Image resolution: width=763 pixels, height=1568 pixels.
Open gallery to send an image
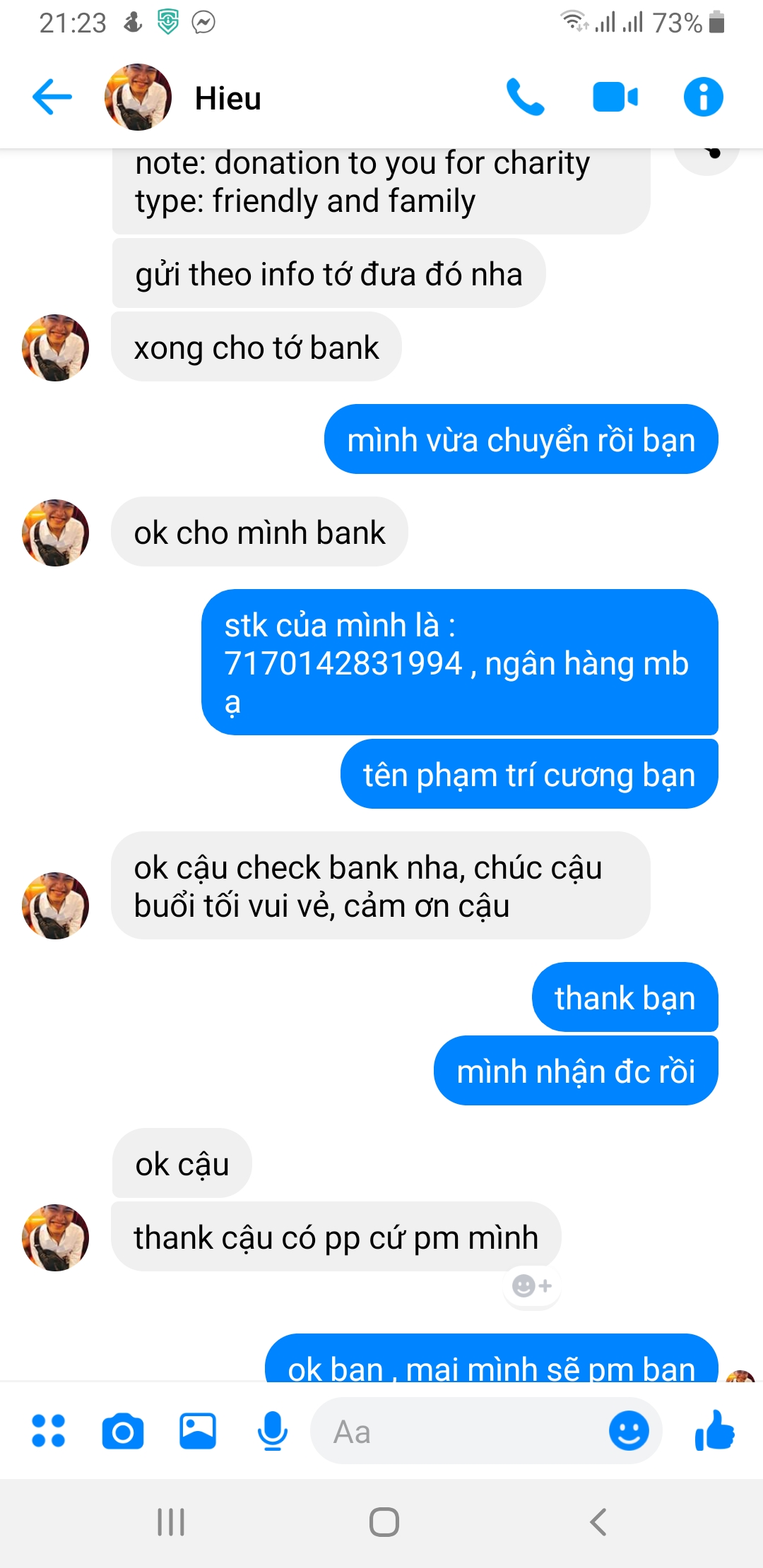pos(198,1431)
